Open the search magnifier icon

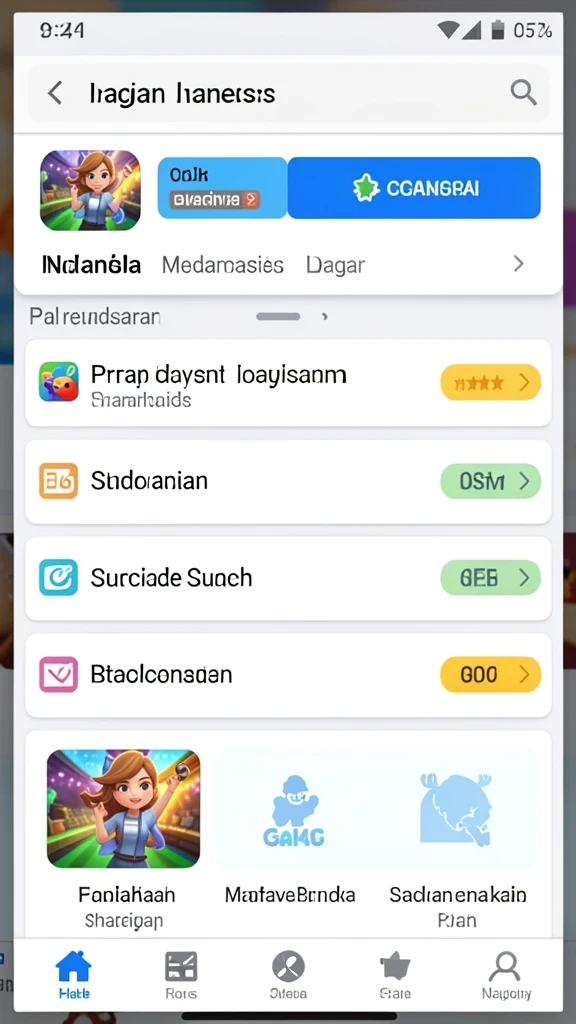click(523, 92)
